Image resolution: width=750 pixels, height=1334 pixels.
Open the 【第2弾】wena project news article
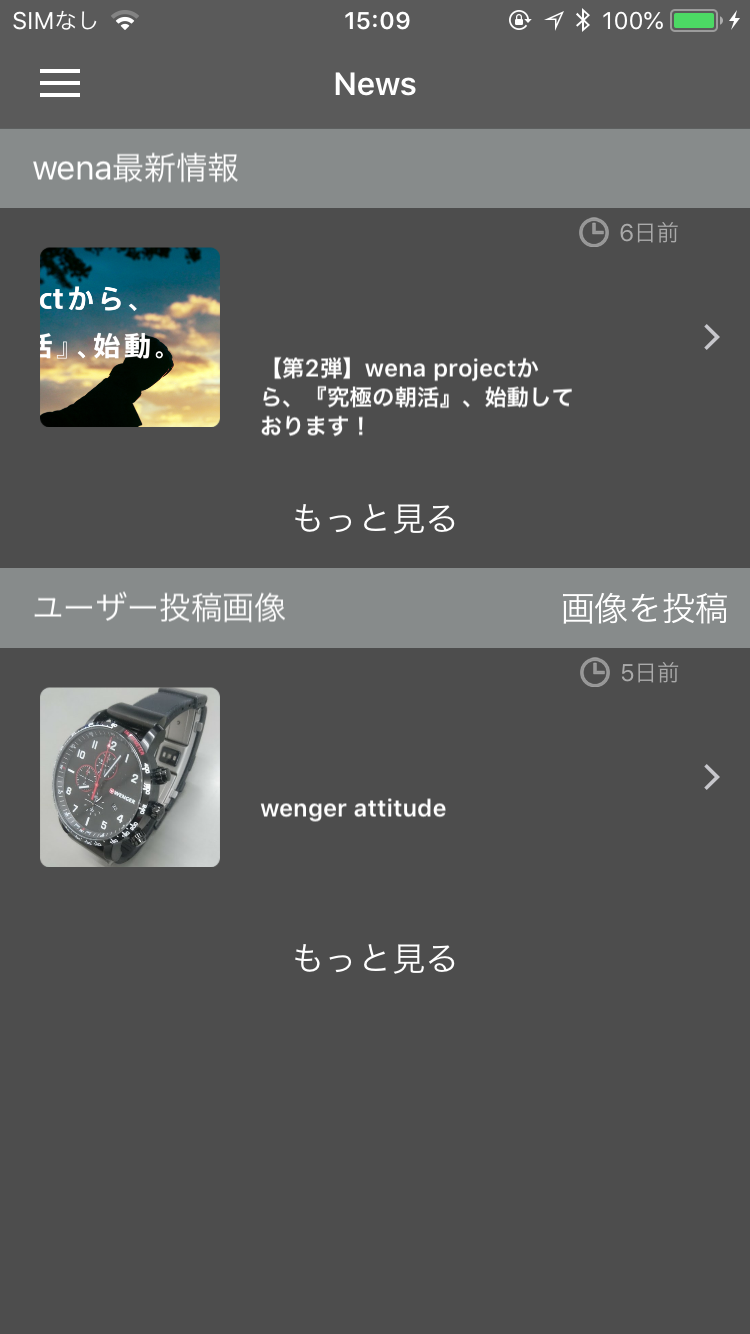tap(415, 398)
